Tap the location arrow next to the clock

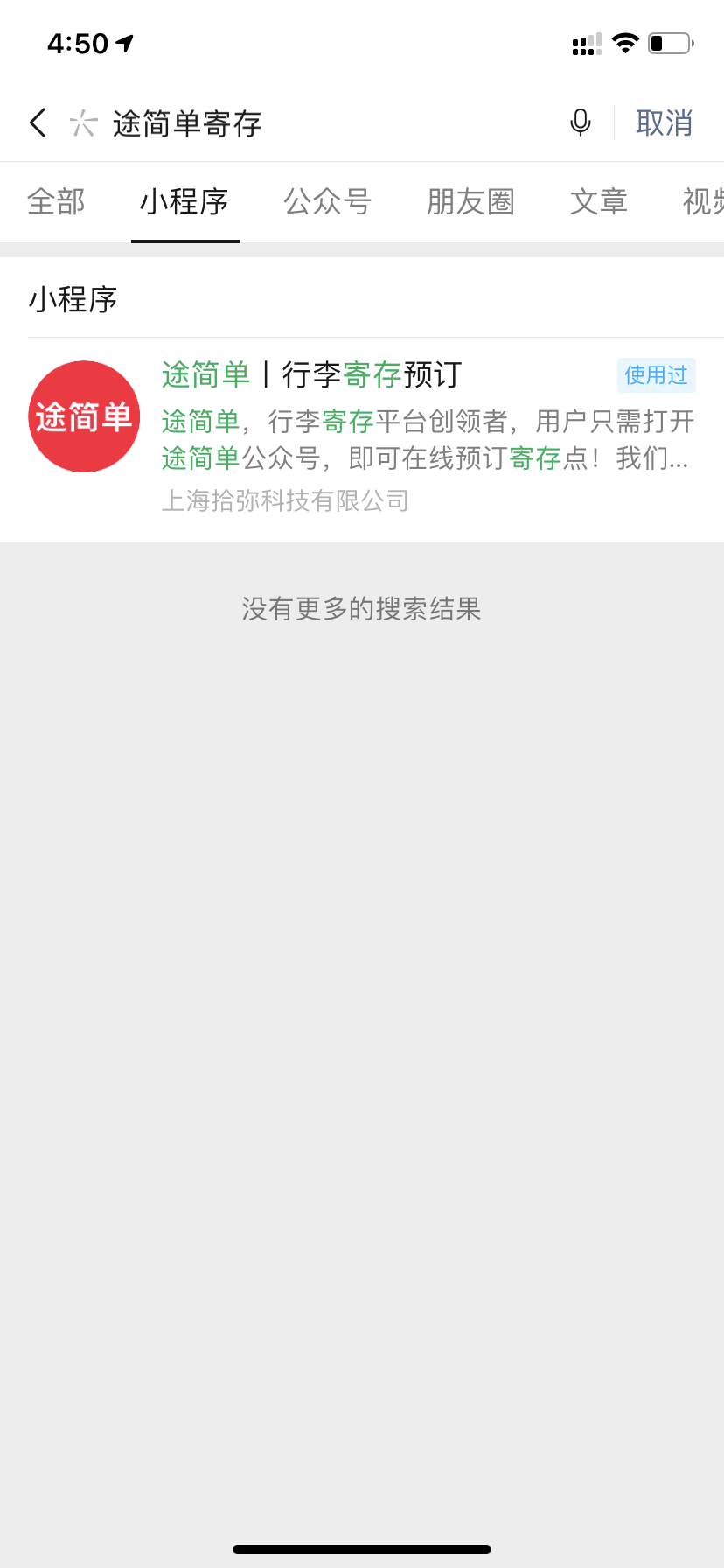coord(123,42)
